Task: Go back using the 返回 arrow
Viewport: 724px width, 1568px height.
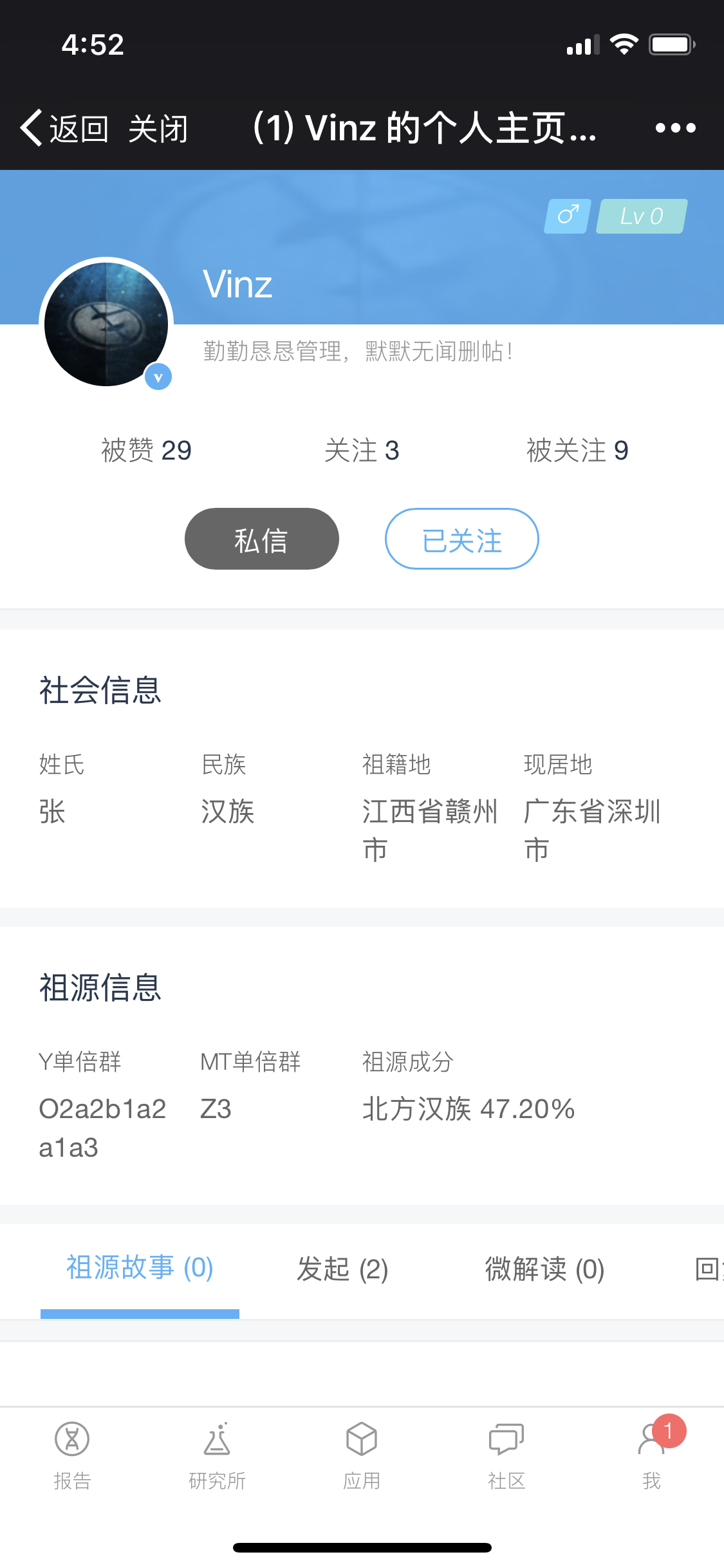Action: point(64,127)
